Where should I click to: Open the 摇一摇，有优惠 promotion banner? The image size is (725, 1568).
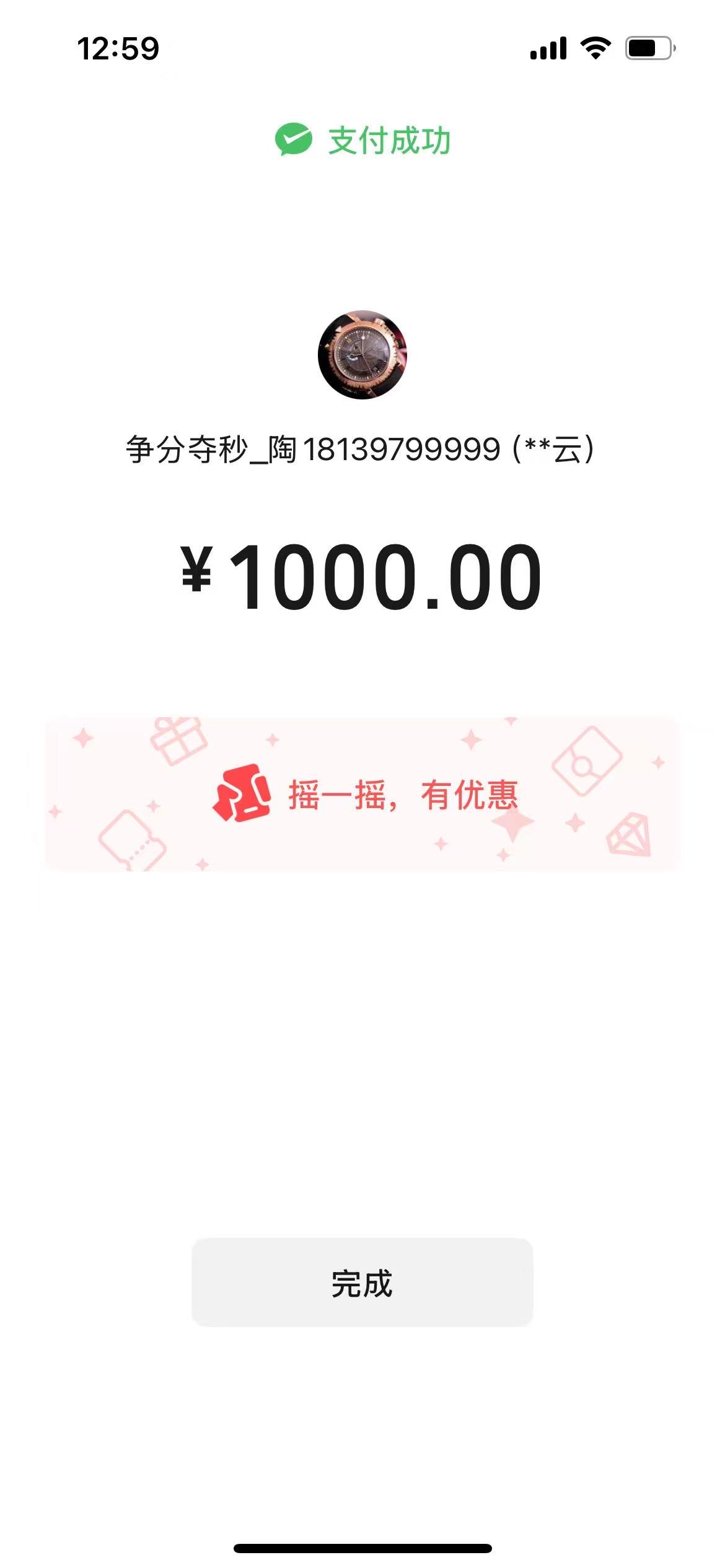363,795
